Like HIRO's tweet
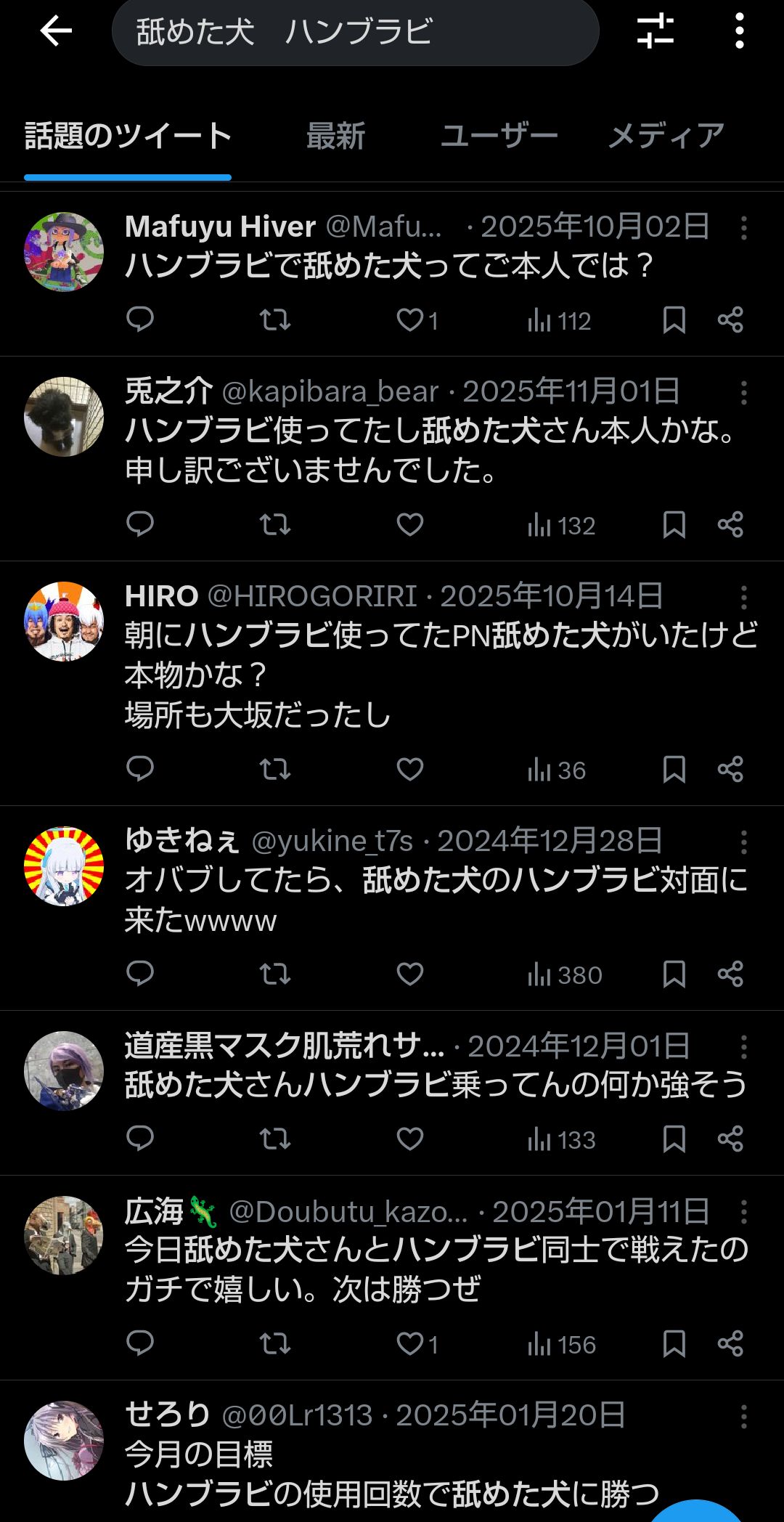This screenshot has width=784, height=1522. (410, 769)
